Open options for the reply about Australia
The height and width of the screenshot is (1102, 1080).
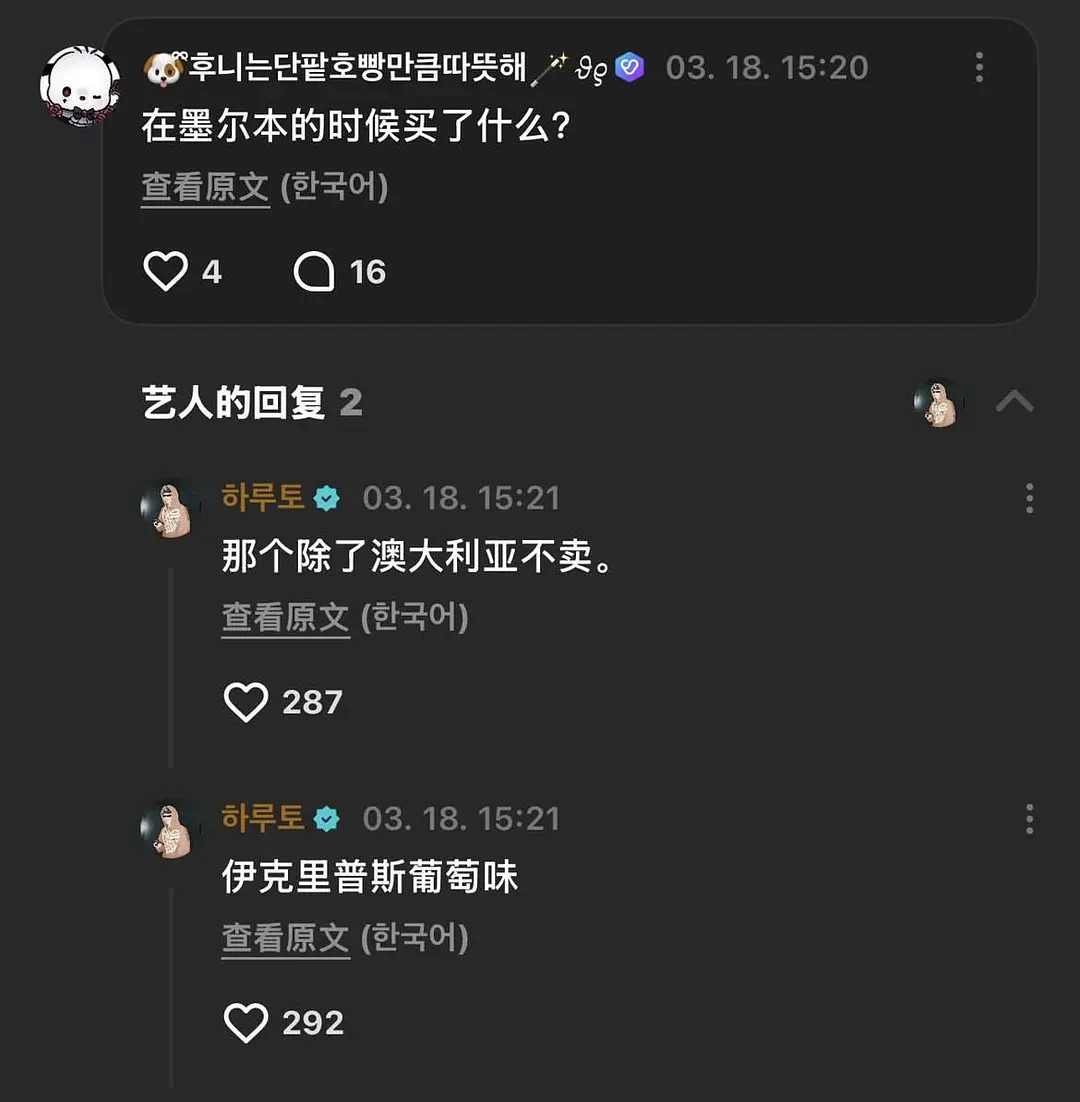point(1029,498)
